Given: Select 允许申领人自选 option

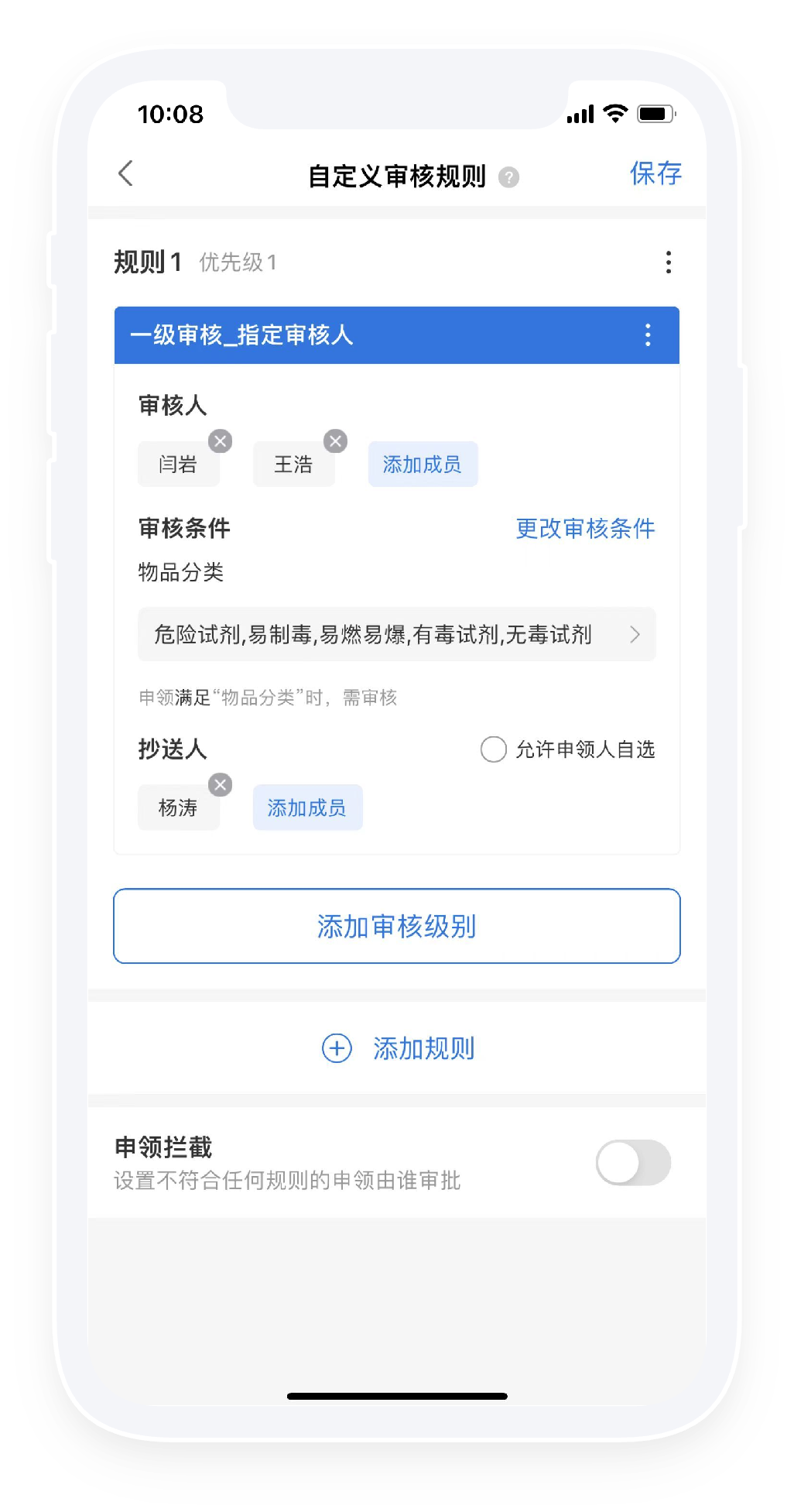Looking at the screenshot, I should point(494,749).
